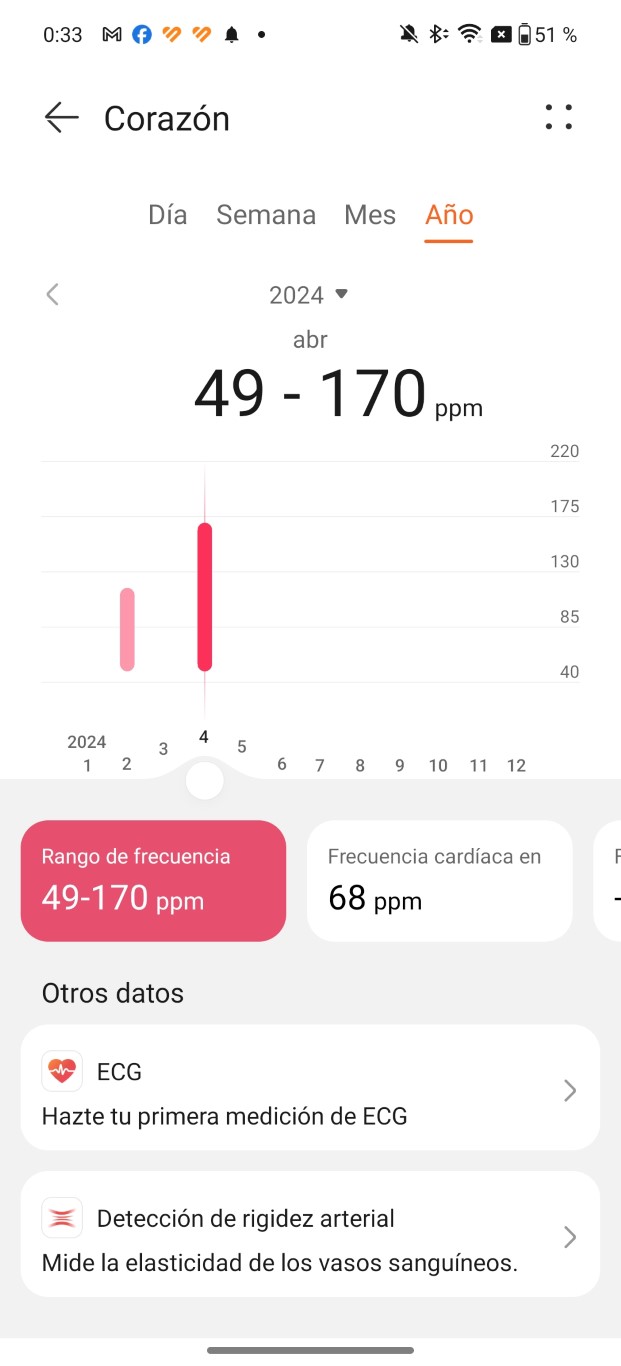Select the Año tab
This screenshot has height=1366, width=621.
click(x=449, y=215)
